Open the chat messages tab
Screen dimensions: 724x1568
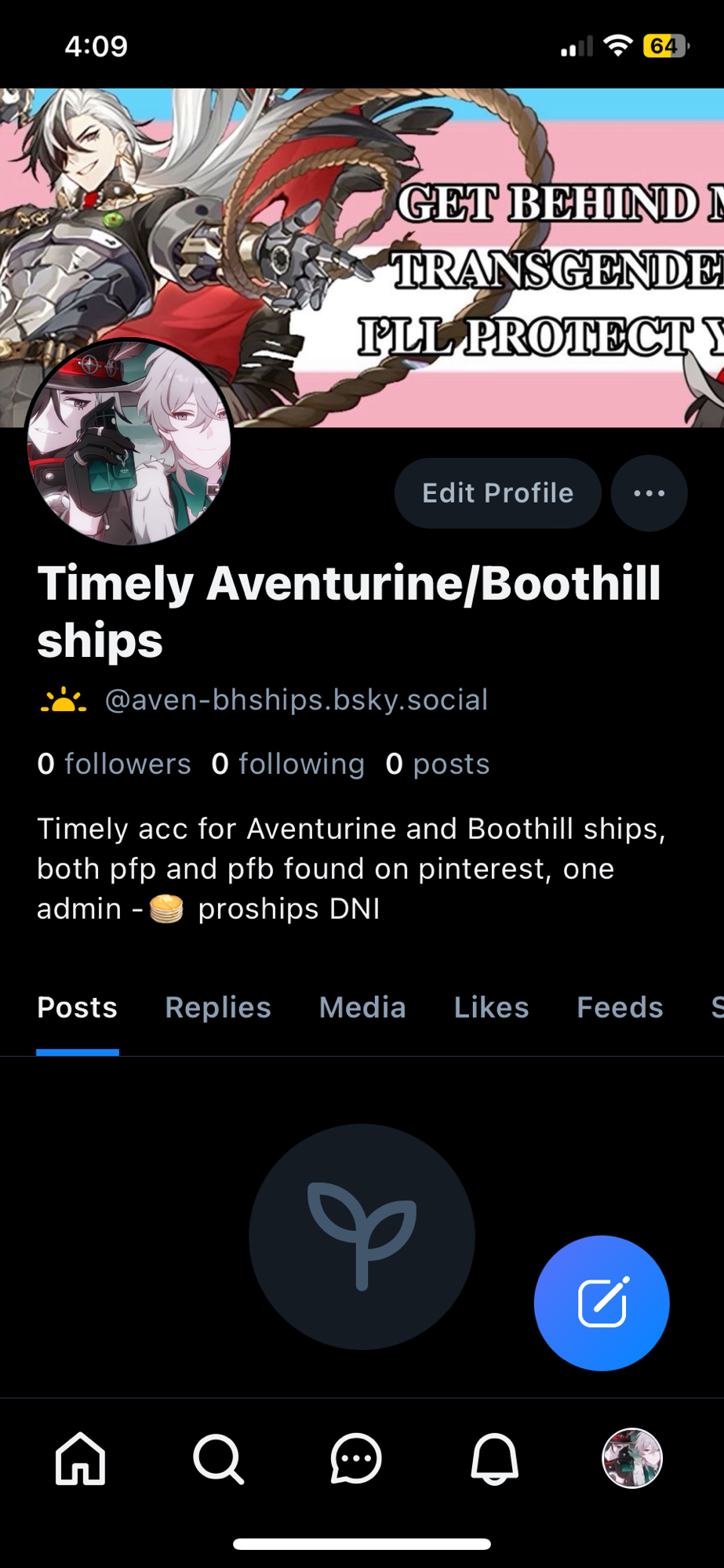click(356, 1459)
